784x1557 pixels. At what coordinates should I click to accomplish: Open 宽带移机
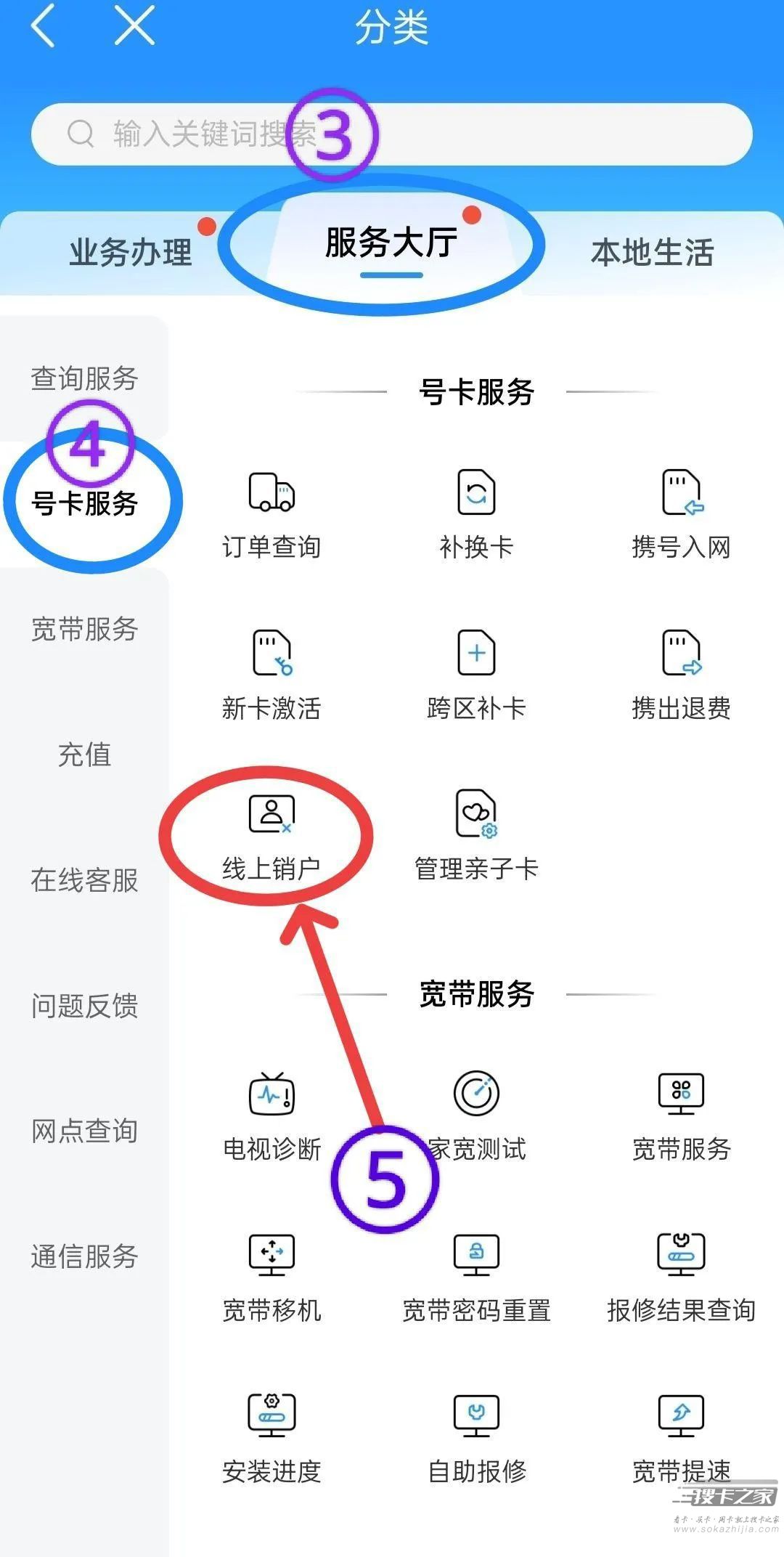(271, 1278)
